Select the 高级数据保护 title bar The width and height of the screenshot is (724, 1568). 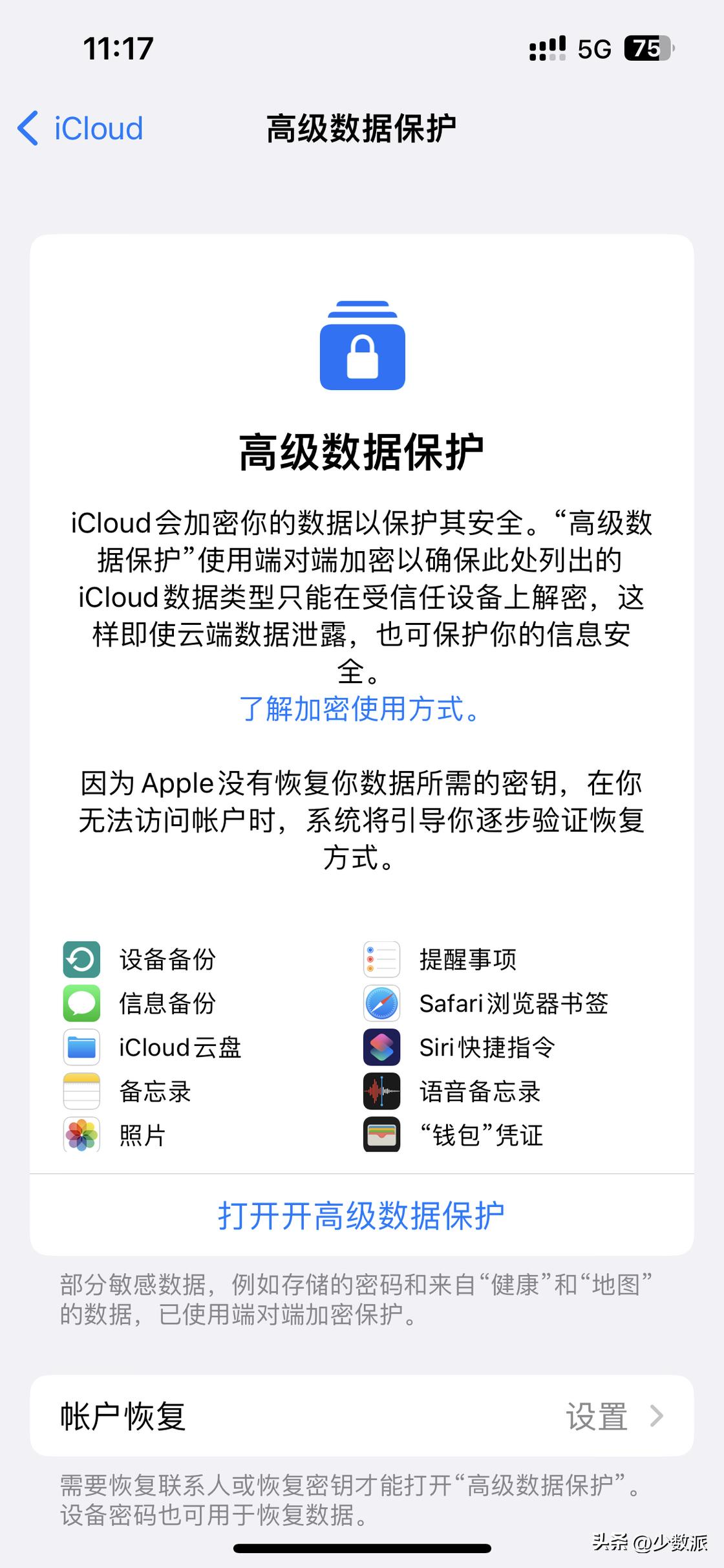click(362, 127)
